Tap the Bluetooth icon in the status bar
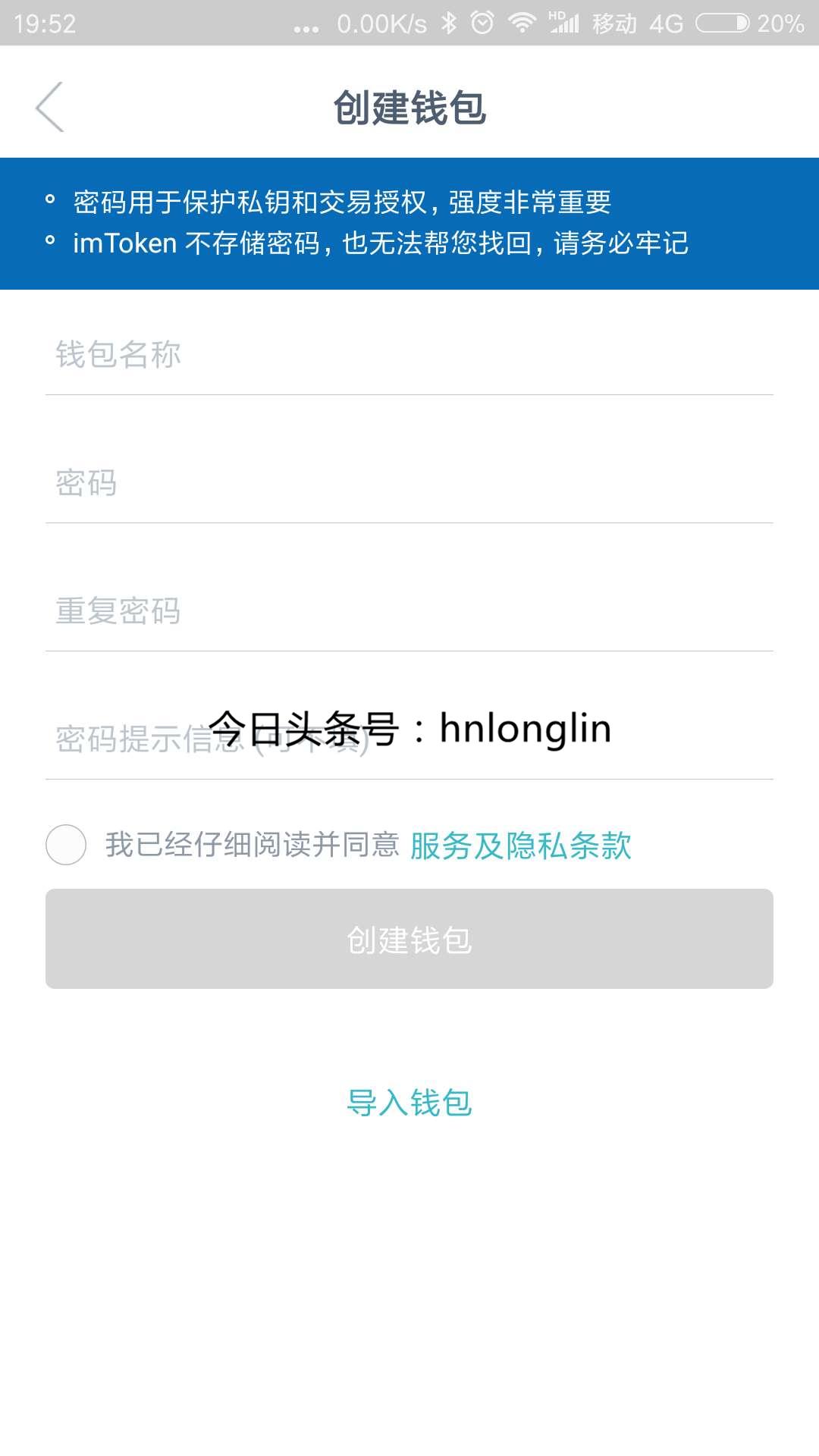Viewport: 819px width, 1456px height. [447, 23]
